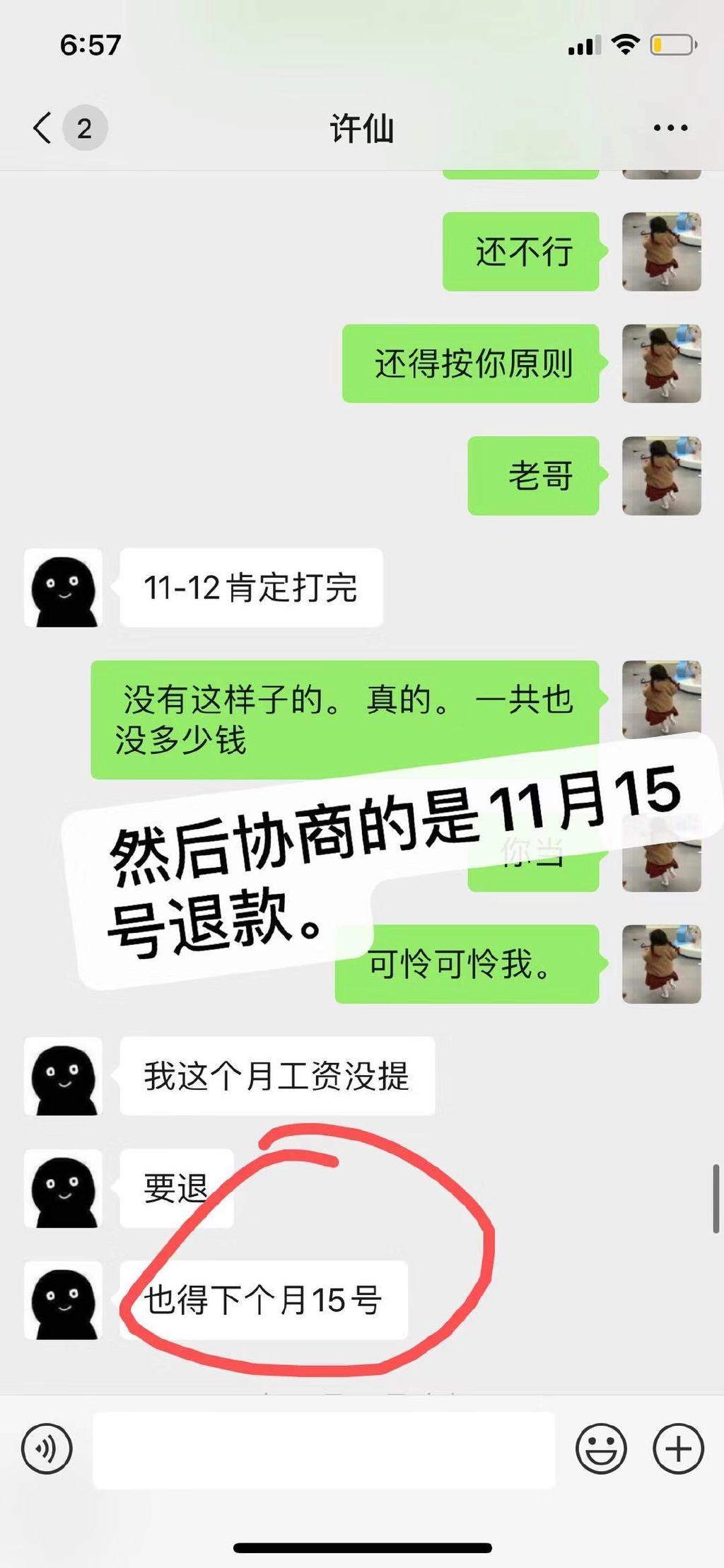Viewport: 724px width, 1568px height.
Task: Open the three-dot chat options menu
Action: [x=670, y=128]
